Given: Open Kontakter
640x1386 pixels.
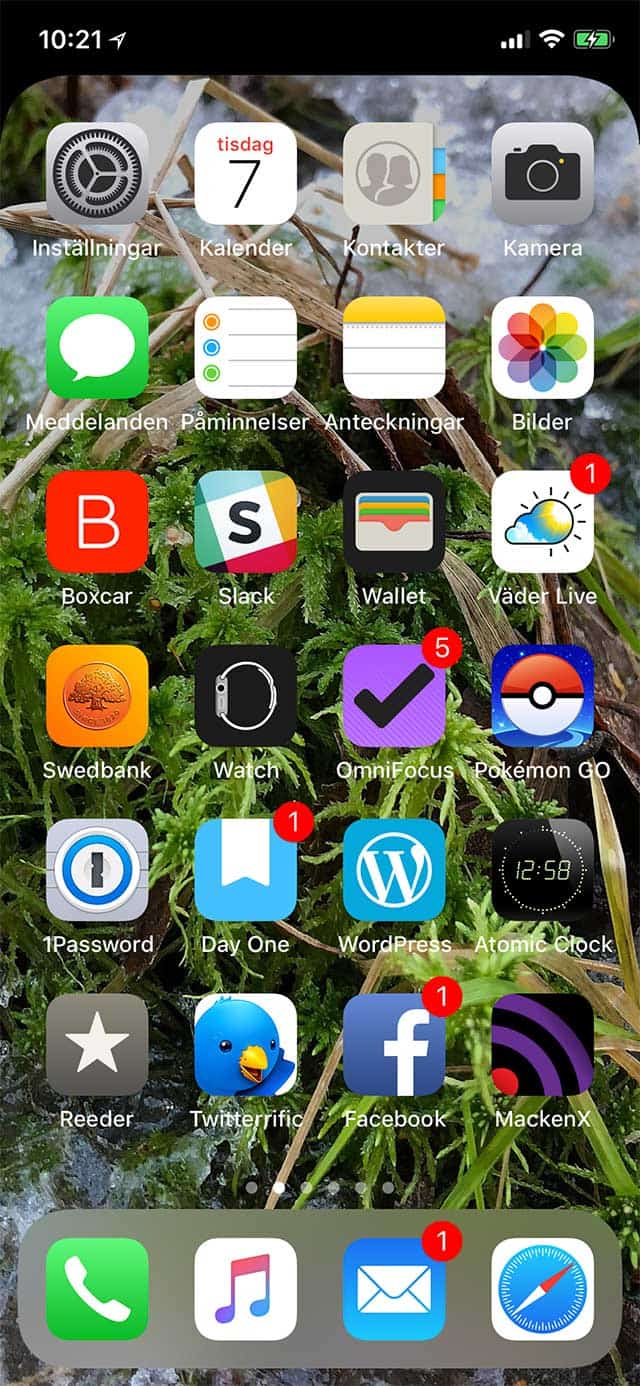Looking at the screenshot, I should 394,174.
